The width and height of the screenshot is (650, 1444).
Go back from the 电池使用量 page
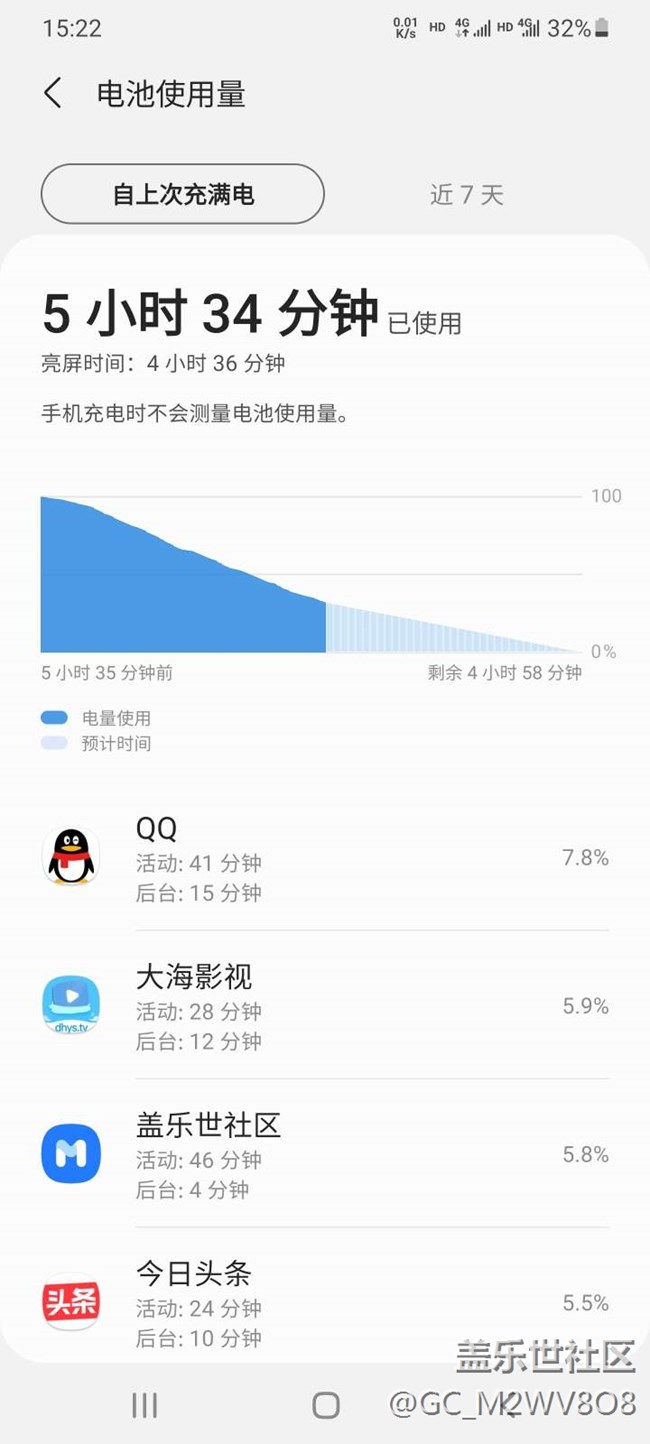click(53, 94)
